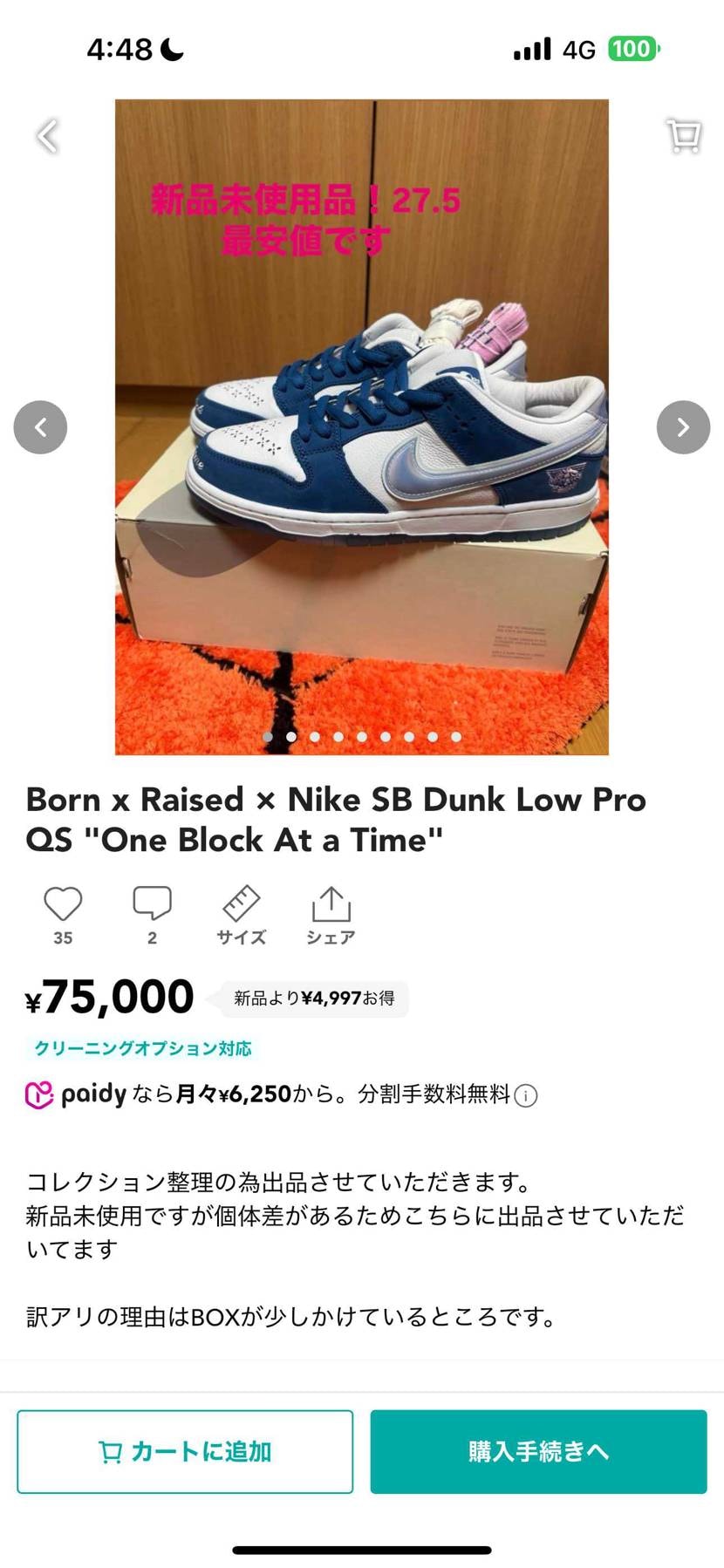The height and width of the screenshot is (1568, 724).
Task: Open the shopping cart icon
Action: click(x=684, y=135)
